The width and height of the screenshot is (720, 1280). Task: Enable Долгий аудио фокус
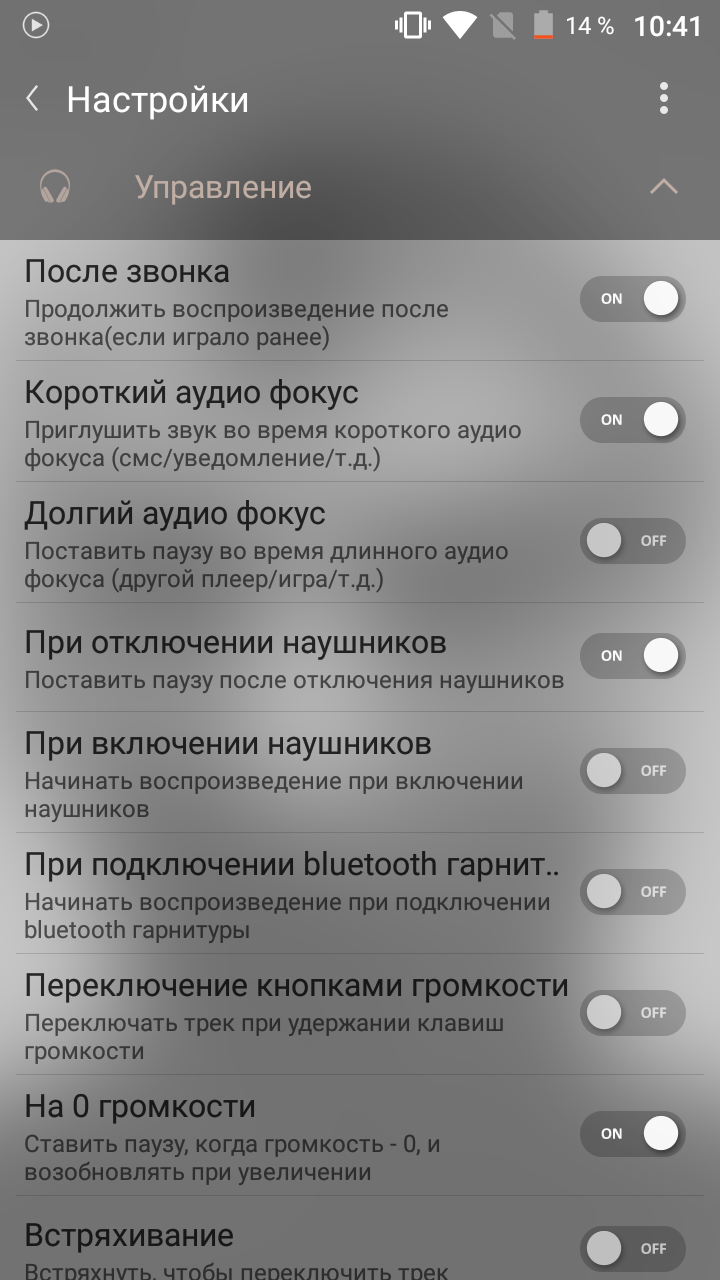(x=632, y=541)
